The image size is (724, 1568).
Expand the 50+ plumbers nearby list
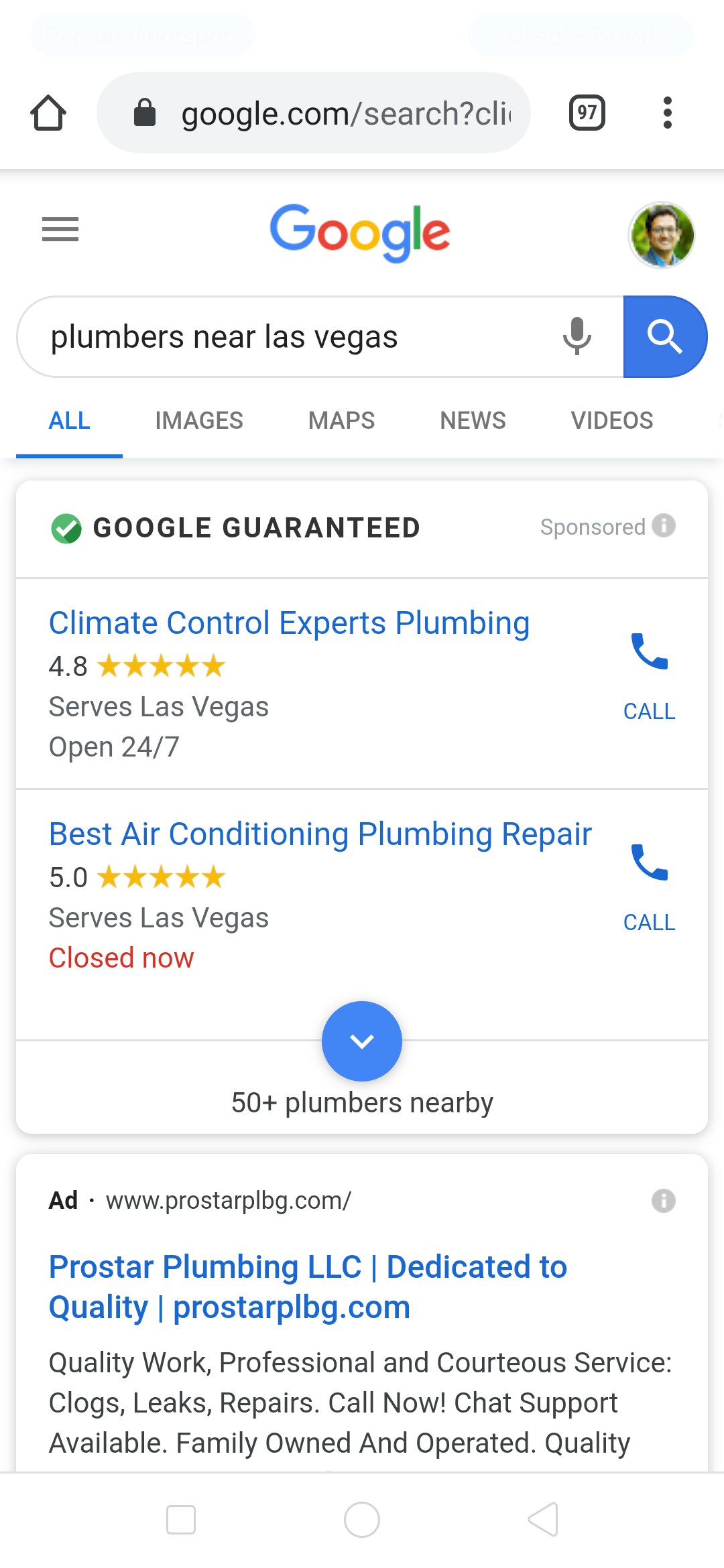point(362,1041)
